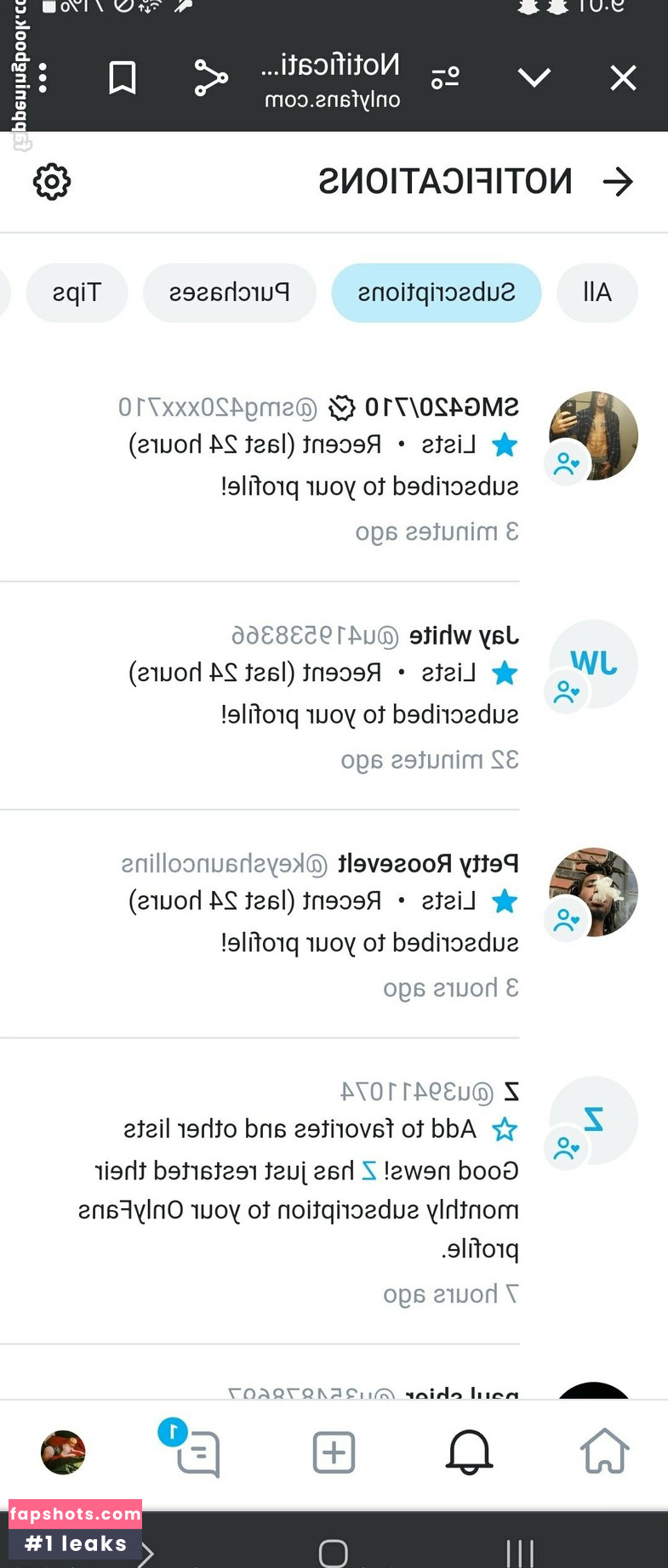Open the site settings tune icon
The height and width of the screenshot is (1568, 668).
[x=445, y=78]
